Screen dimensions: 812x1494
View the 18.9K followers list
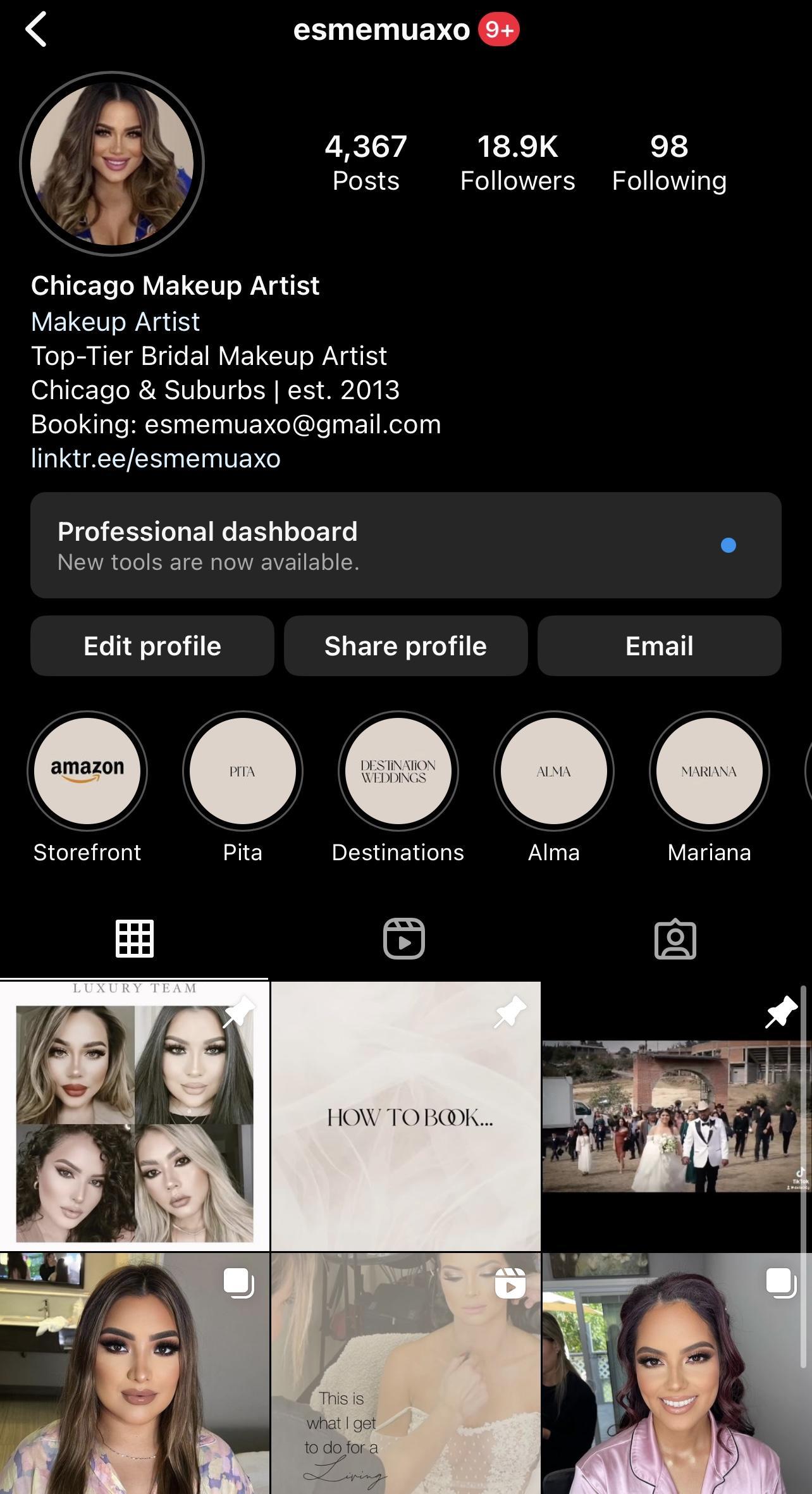(x=517, y=162)
